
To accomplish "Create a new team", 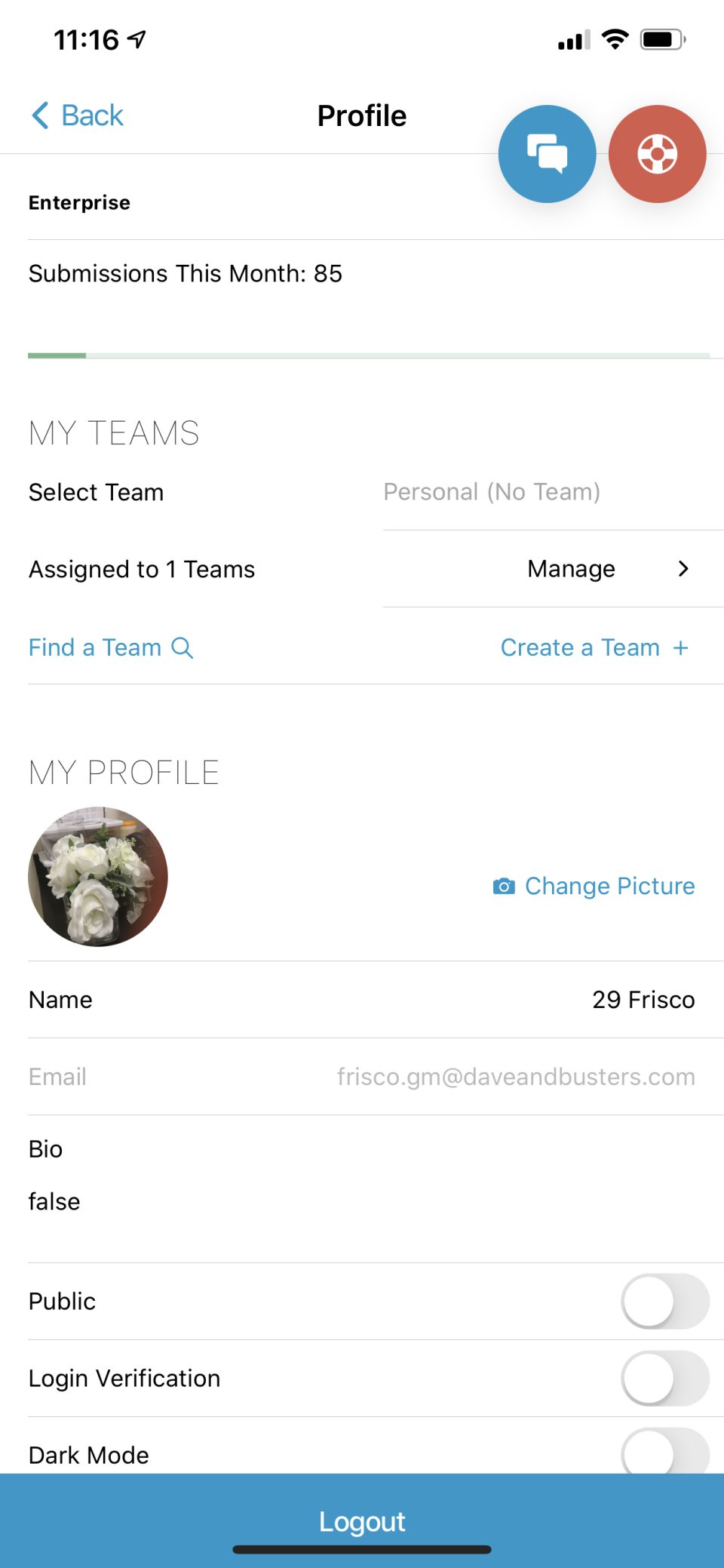I will tap(594, 647).
